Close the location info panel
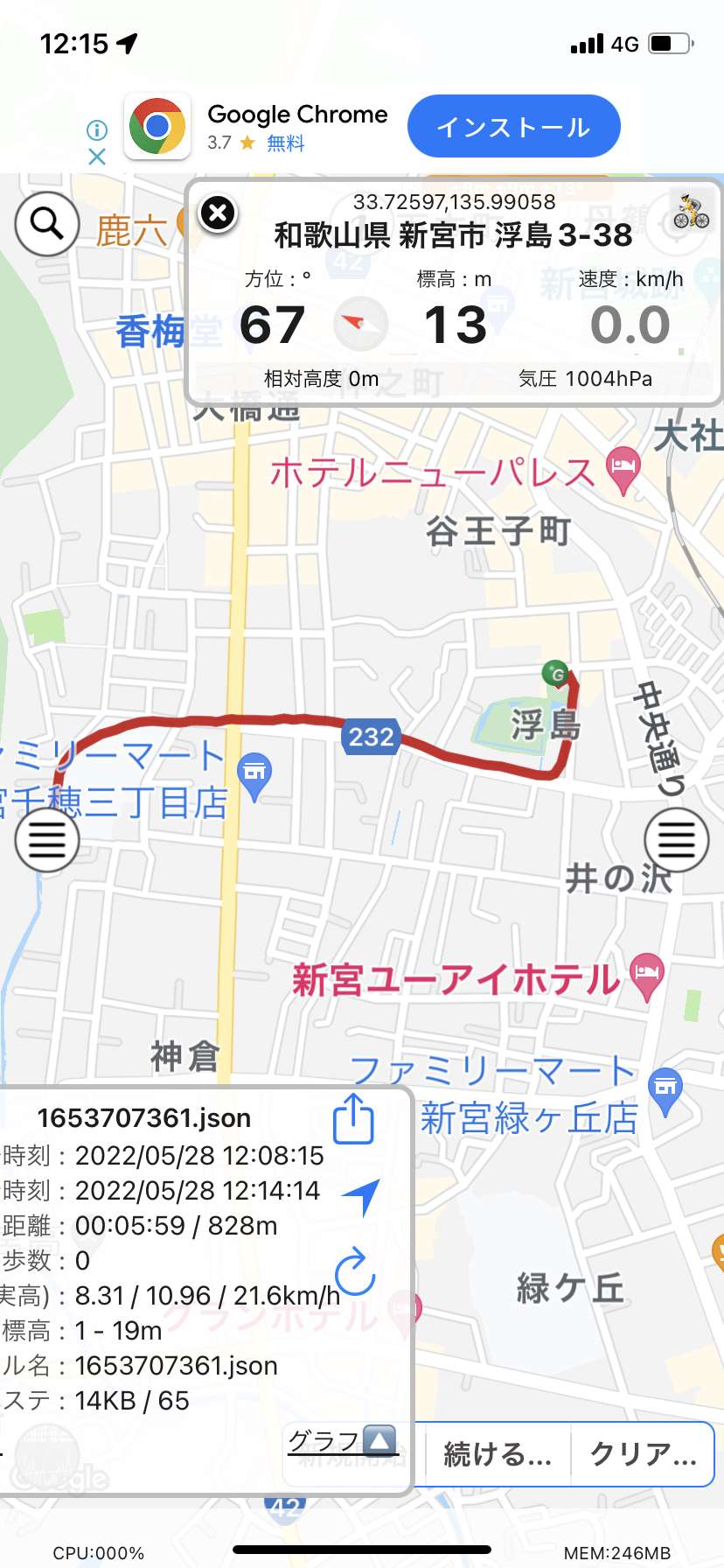The image size is (724, 1568). 218,213
